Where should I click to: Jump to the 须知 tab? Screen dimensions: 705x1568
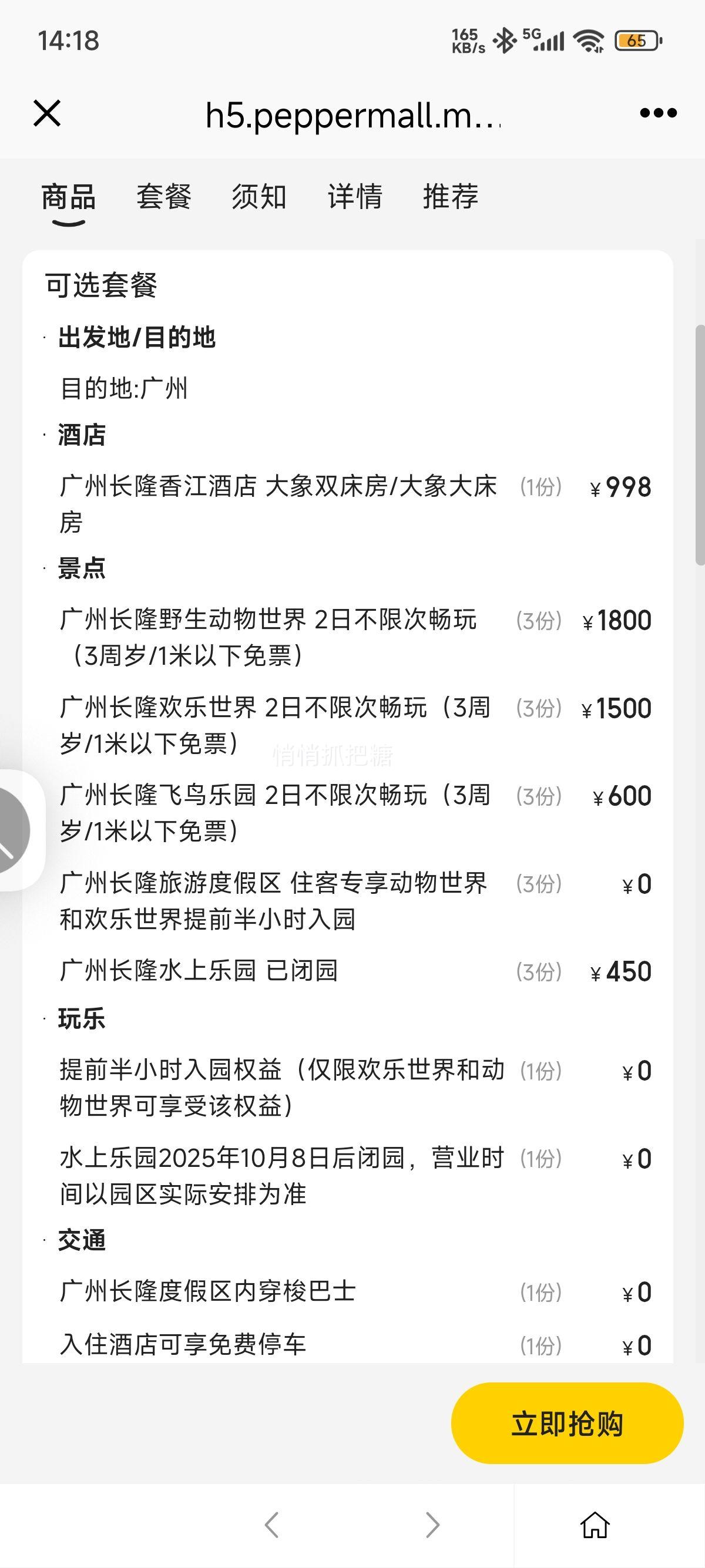pyautogui.click(x=258, y=197)
